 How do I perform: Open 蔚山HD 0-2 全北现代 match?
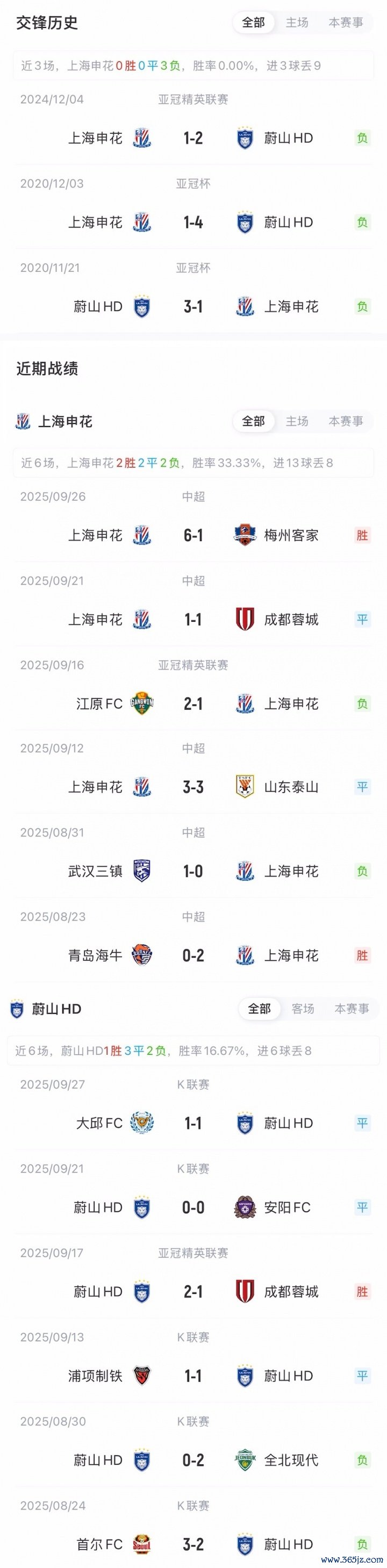click(193, 1459)
